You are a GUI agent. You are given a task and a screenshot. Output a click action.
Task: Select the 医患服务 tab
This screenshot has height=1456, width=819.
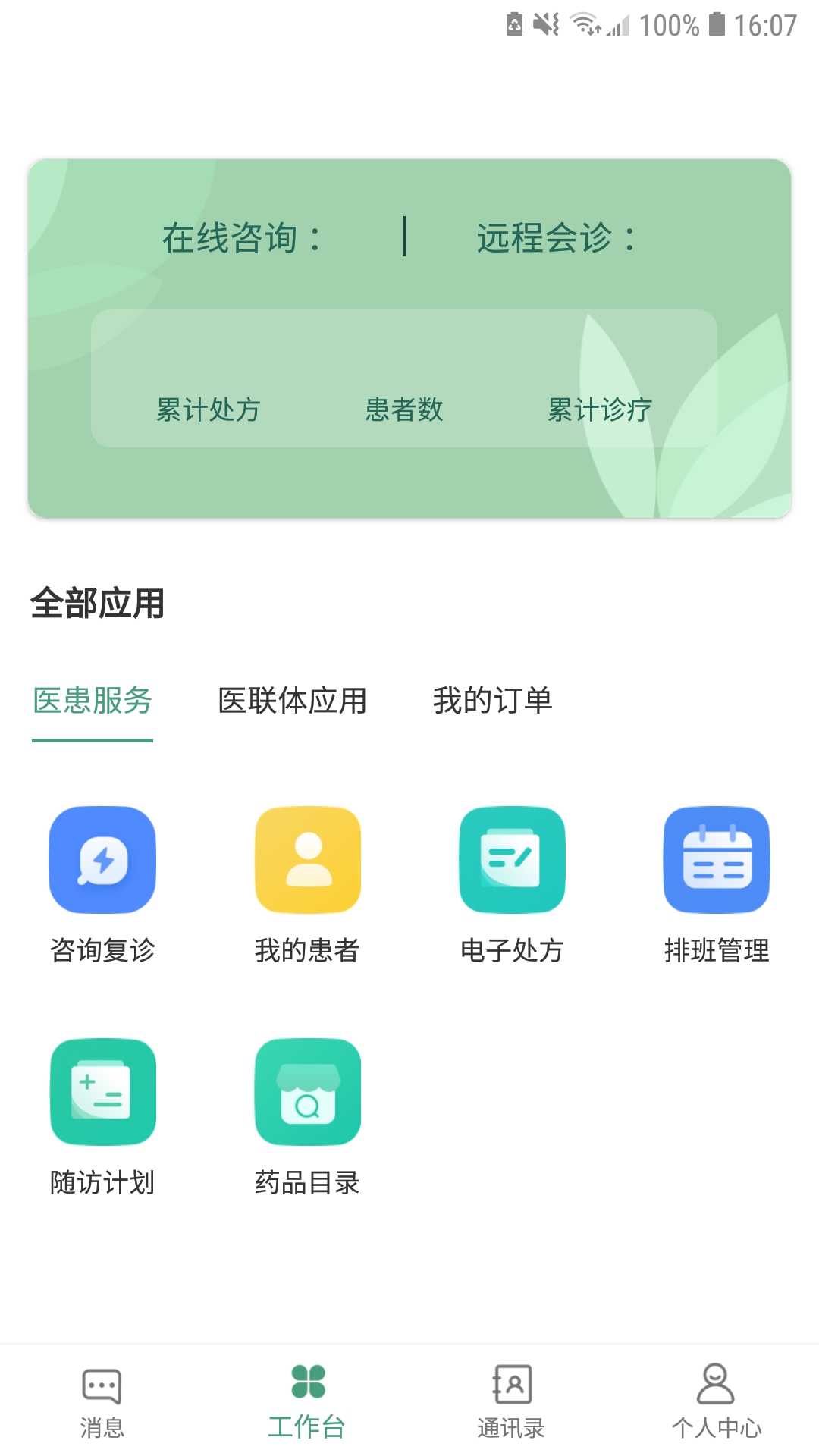tap(93, 702)
